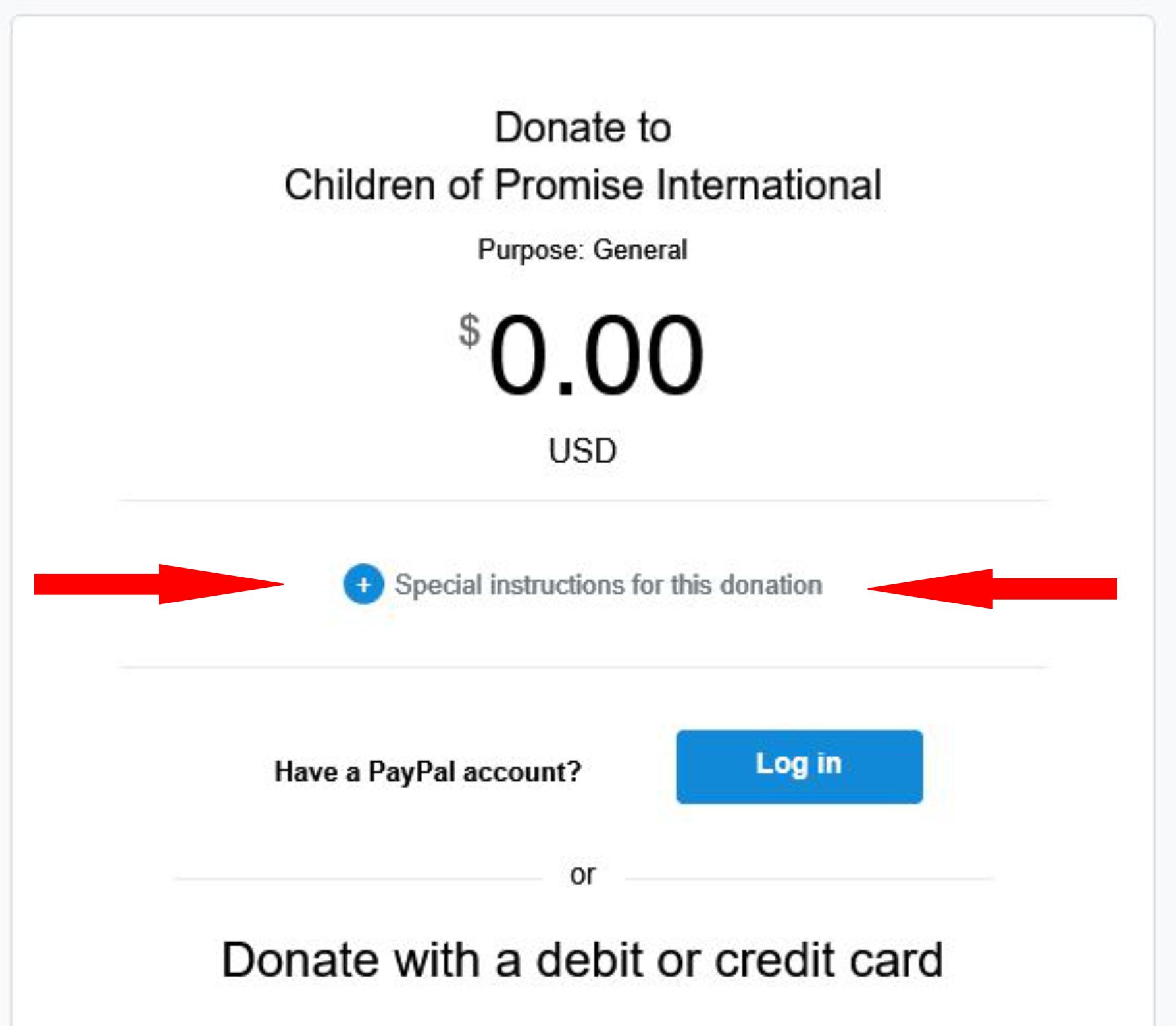
Task: Enter the donation amount field
Action: [594, 355]
